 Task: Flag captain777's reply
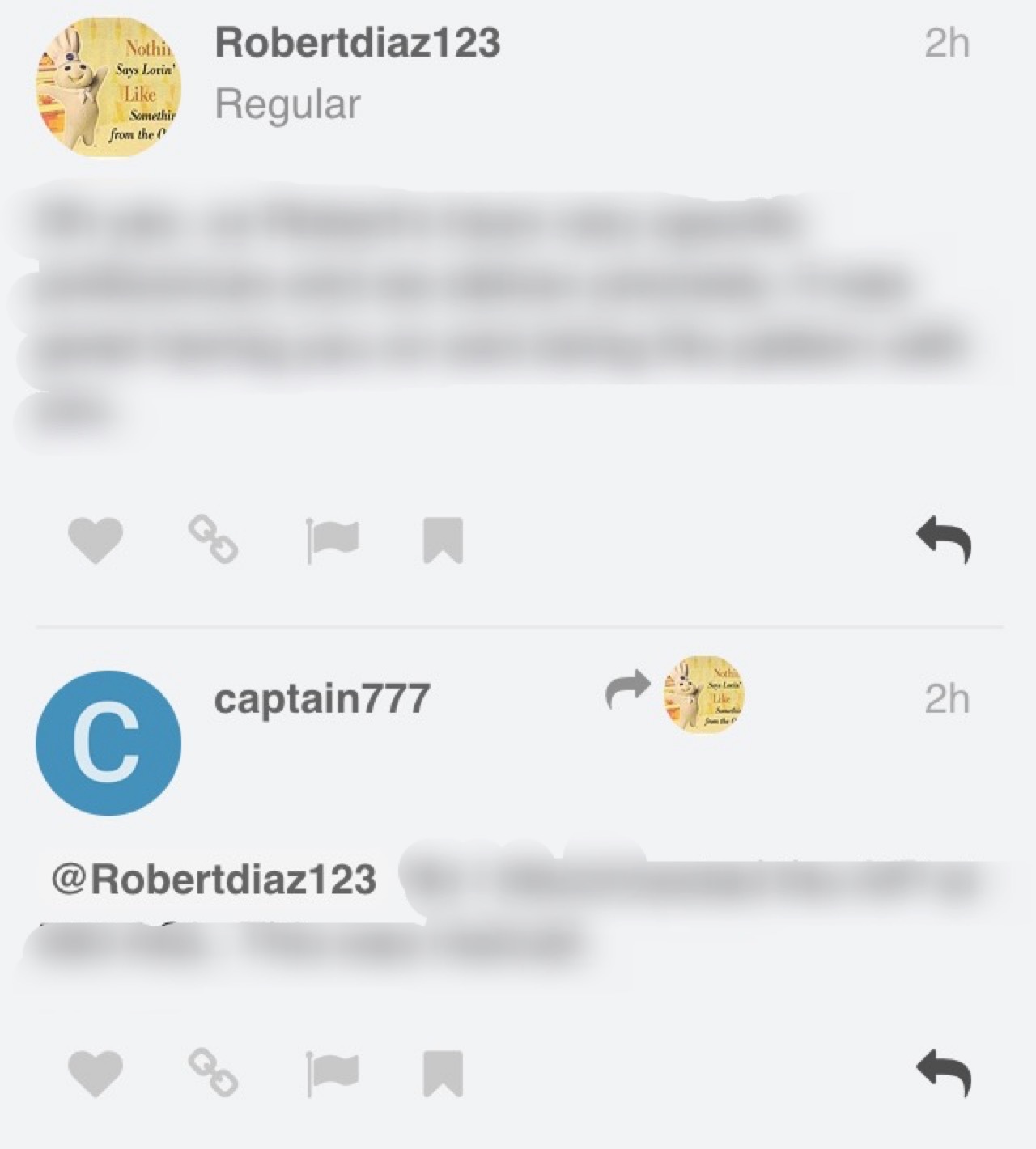[x=333, y=1074]
